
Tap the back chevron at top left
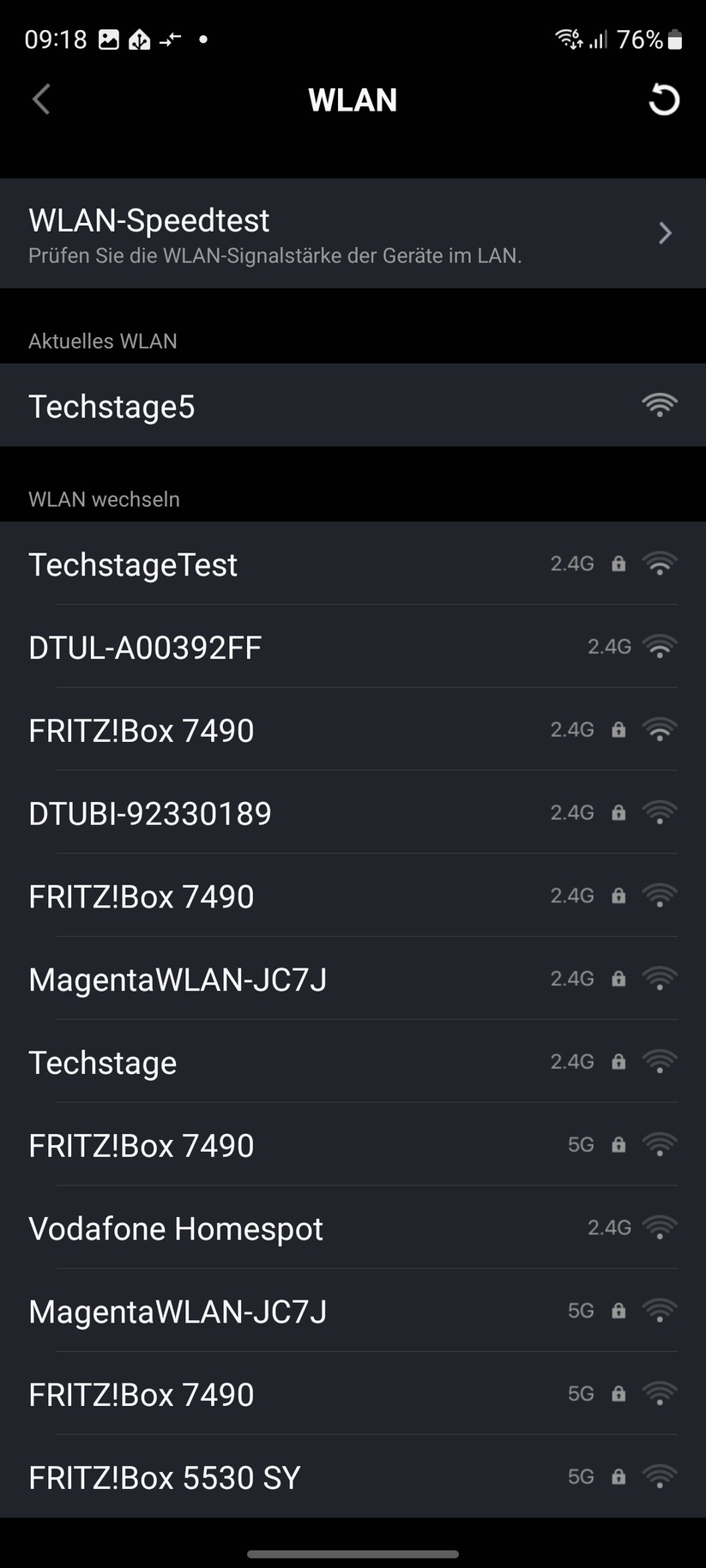40,100
